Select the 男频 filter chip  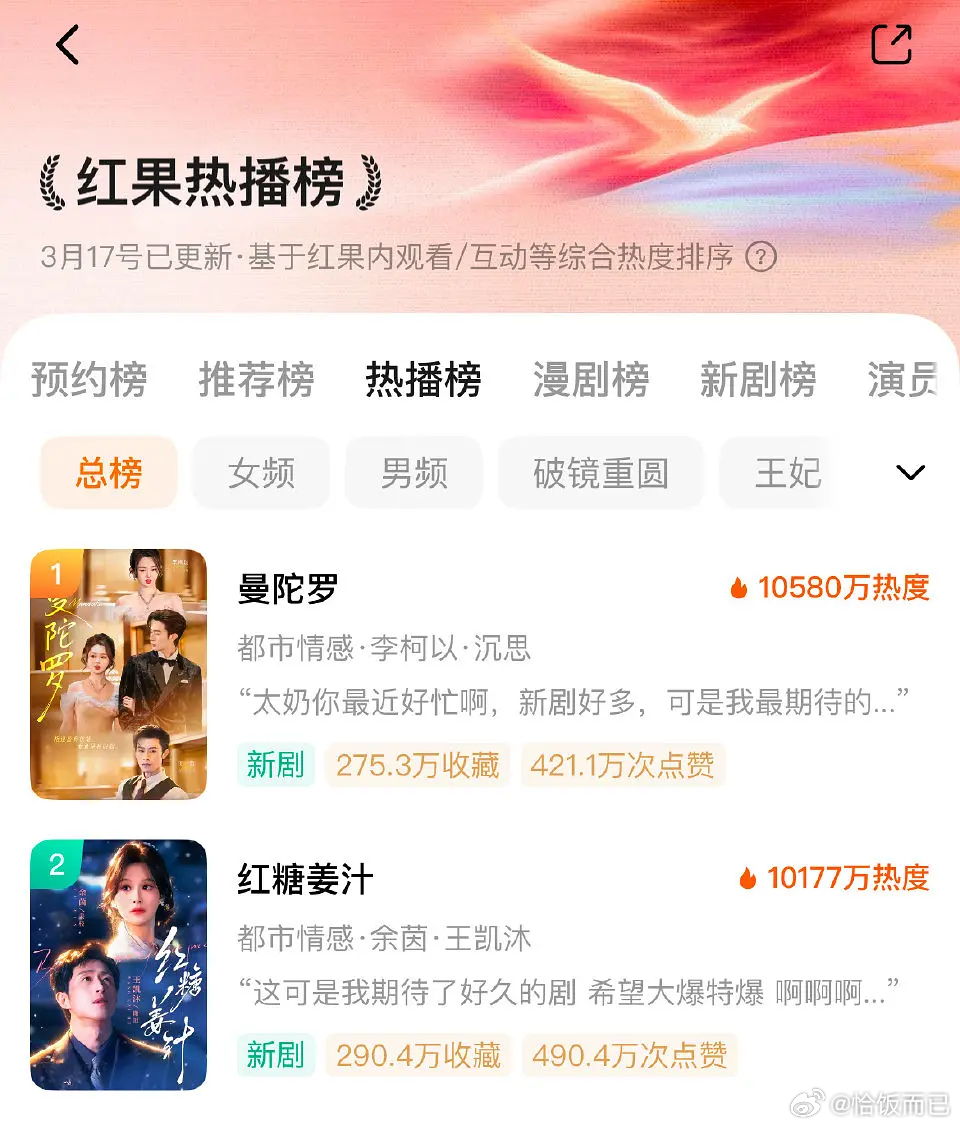coord(413,472)
